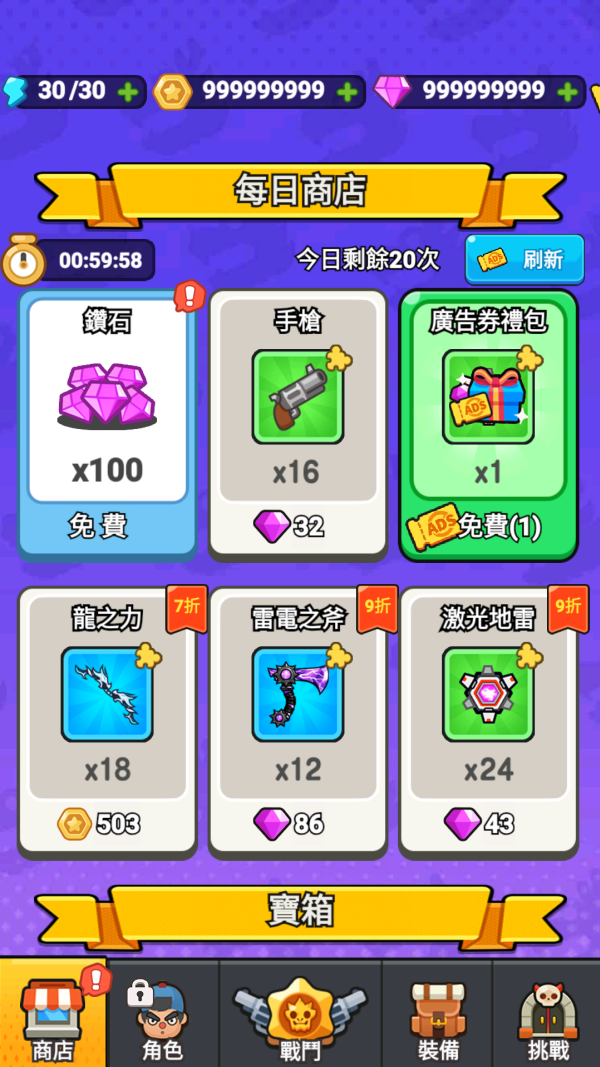Open the 廣告券禮包 free pack
This screenshot has width=600, height=1067.
488,422
